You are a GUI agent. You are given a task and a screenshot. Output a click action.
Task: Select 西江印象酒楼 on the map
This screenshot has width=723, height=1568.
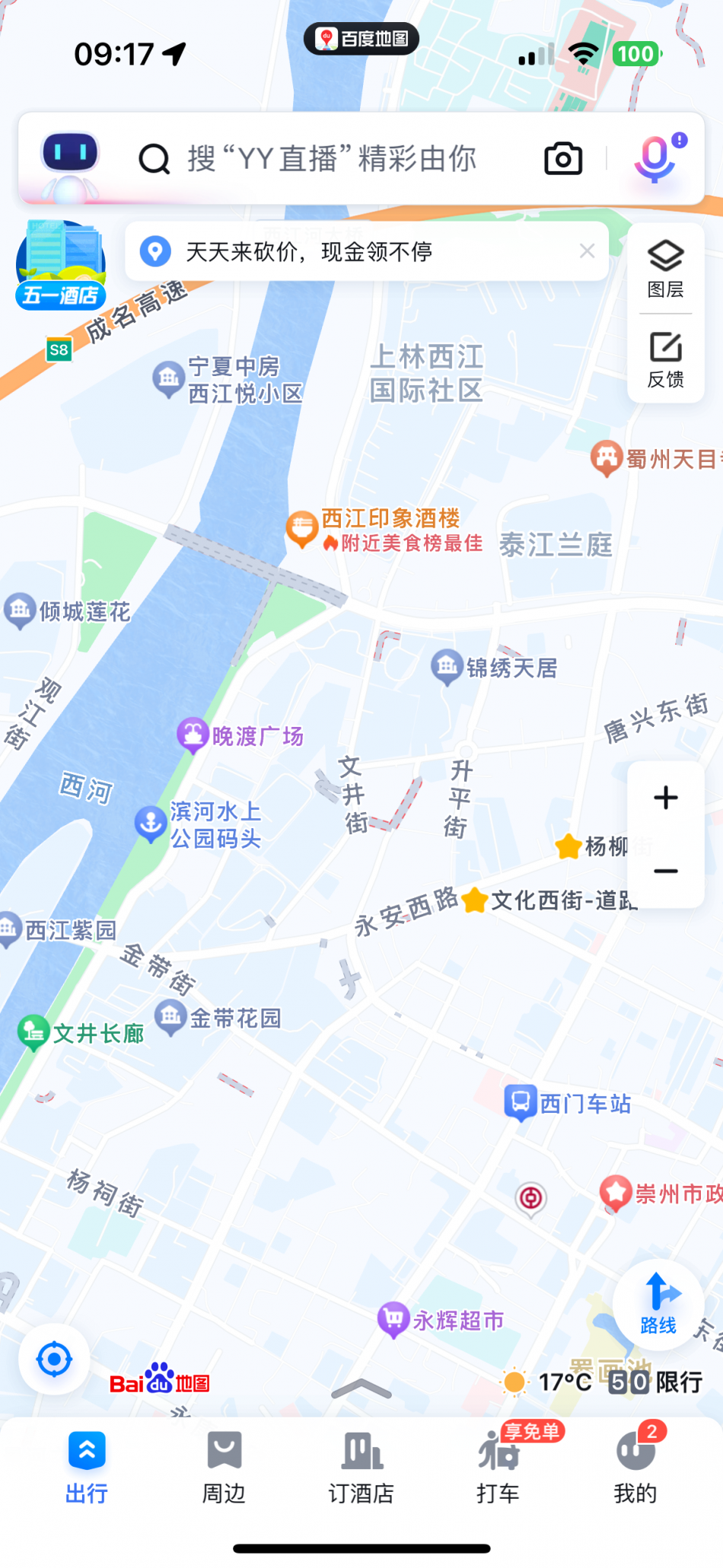pos(303,527)
